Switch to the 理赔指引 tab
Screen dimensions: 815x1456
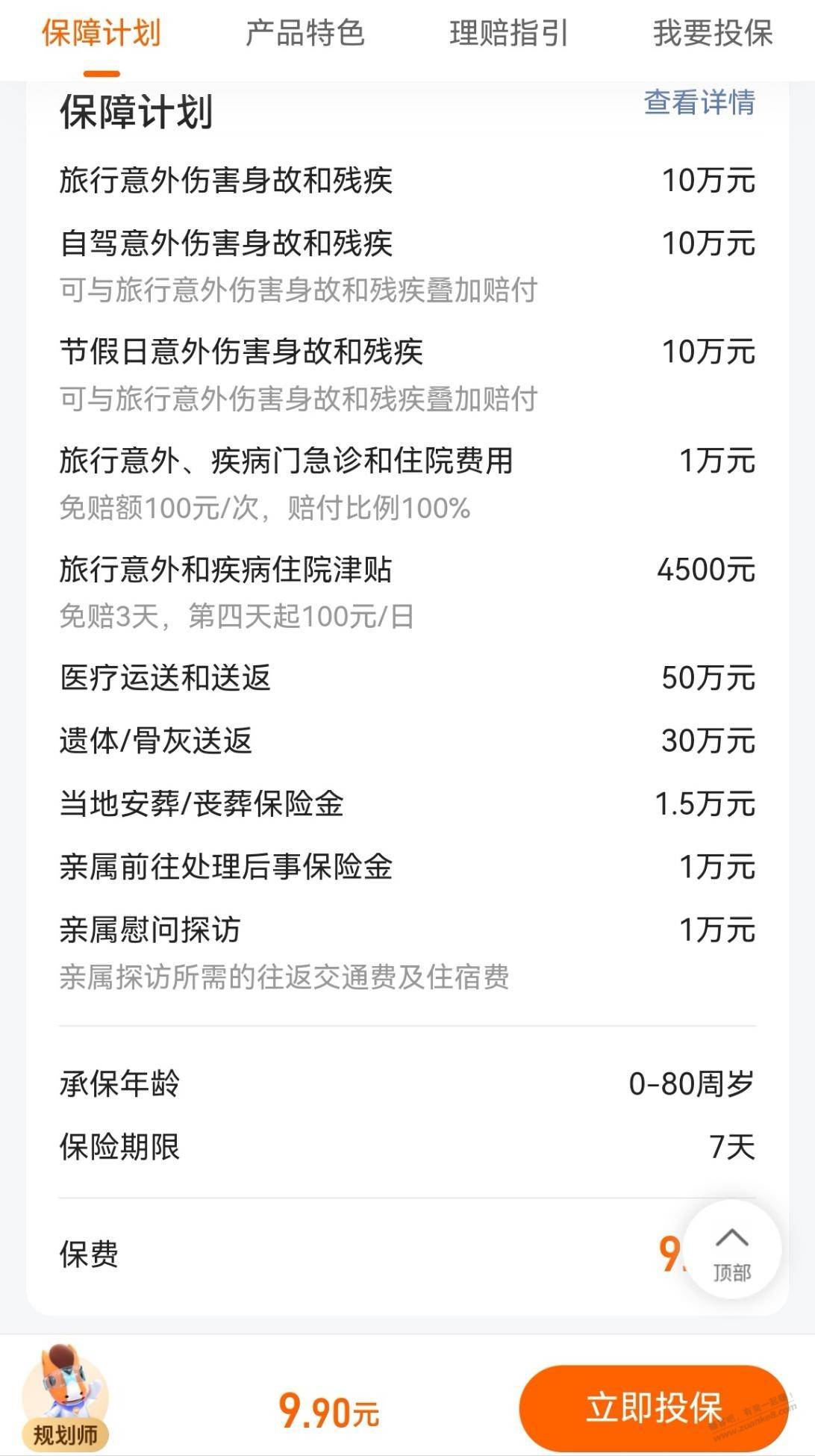pyautogui.click(x=509, y=34)
